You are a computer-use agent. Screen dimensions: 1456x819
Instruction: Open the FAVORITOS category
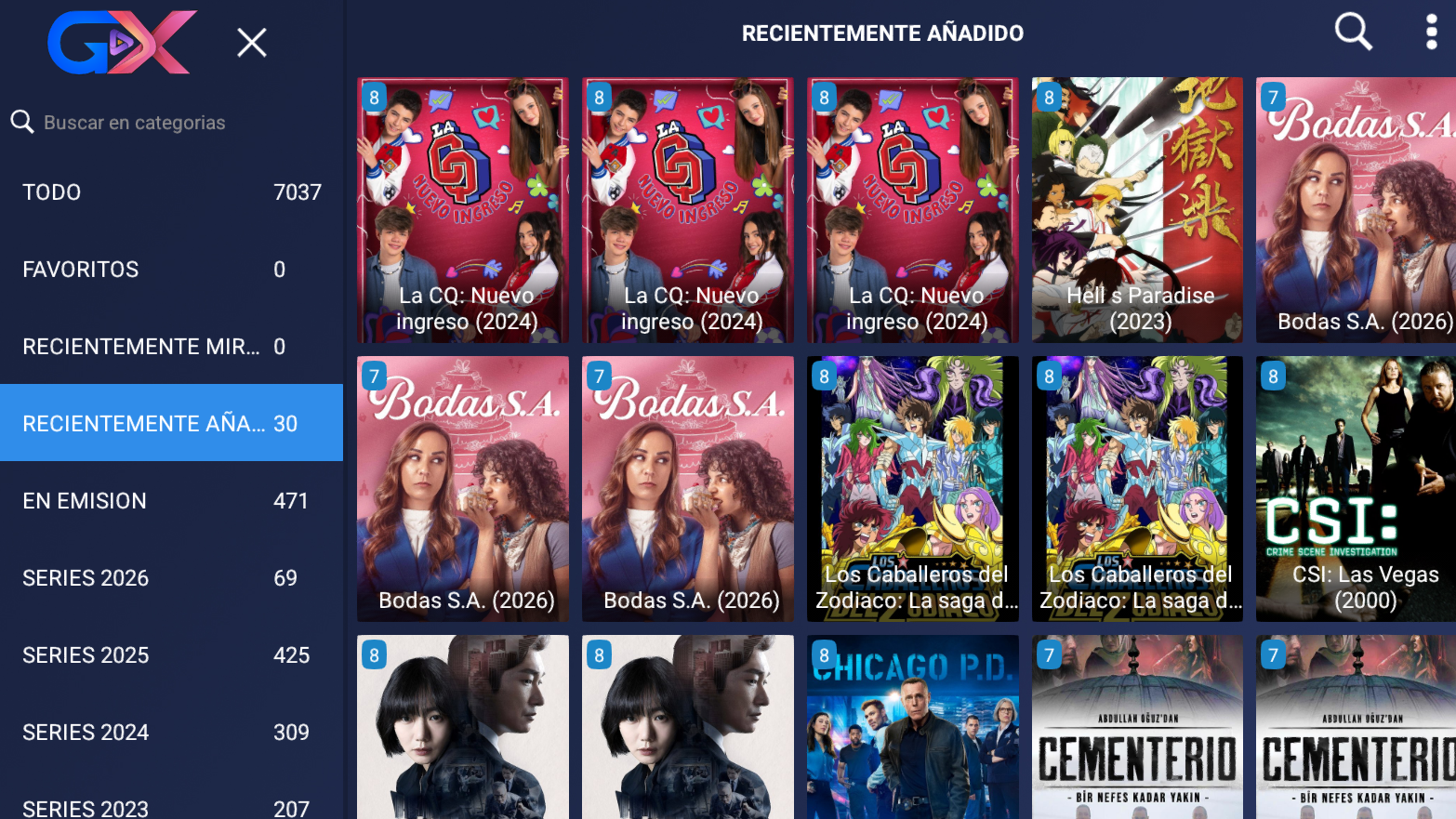(171, 270)
